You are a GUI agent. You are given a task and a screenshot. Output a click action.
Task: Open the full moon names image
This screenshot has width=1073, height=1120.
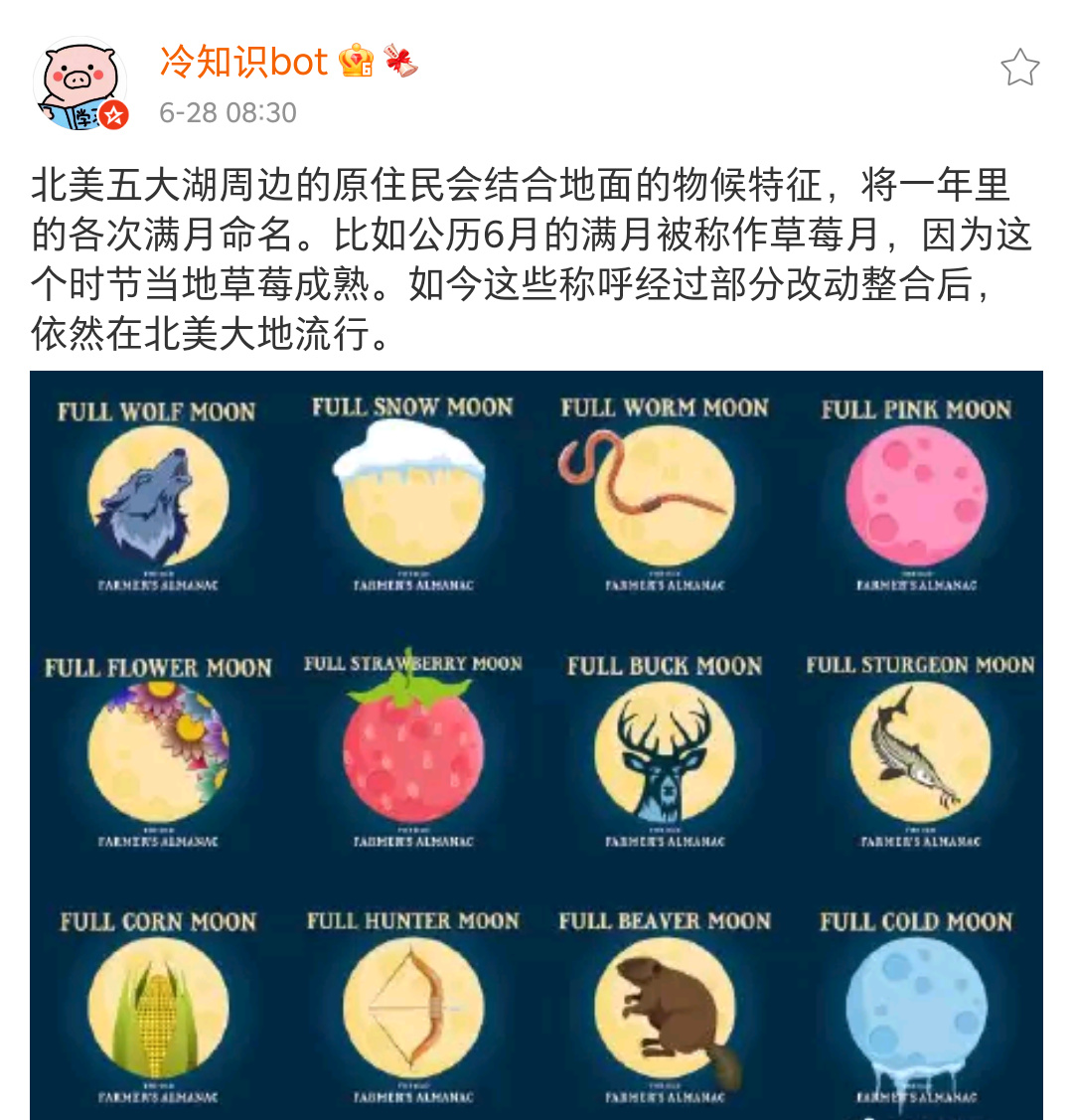pyautogui.click(x=536, y=745)
